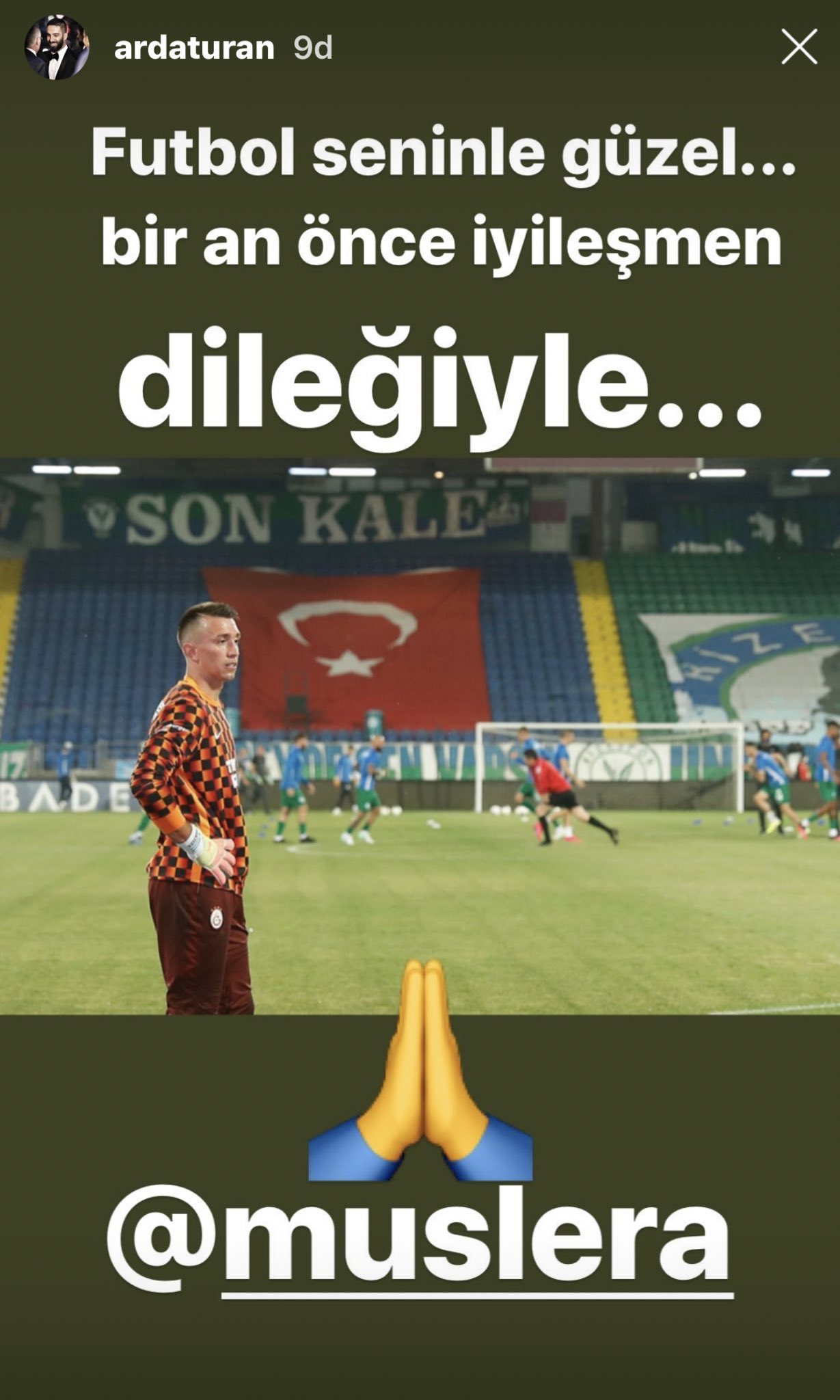Close the story viewer

tap(799, 48)
